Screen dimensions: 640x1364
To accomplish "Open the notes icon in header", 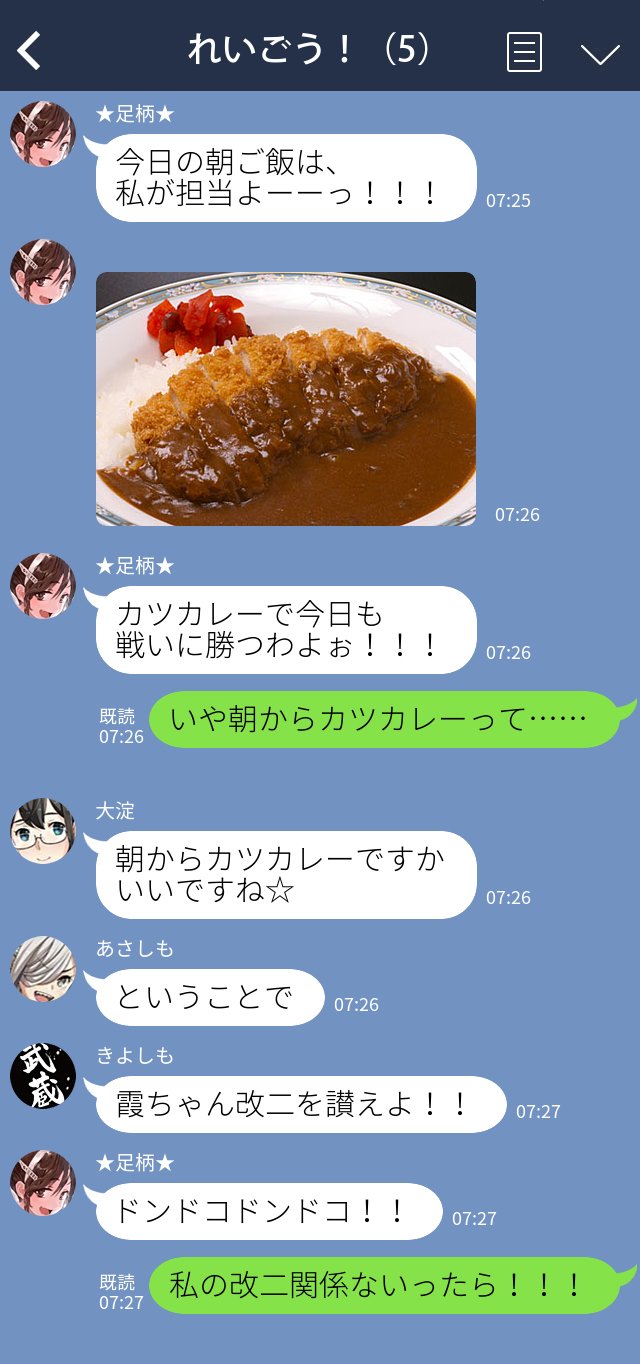I will (x=524, y=52).
